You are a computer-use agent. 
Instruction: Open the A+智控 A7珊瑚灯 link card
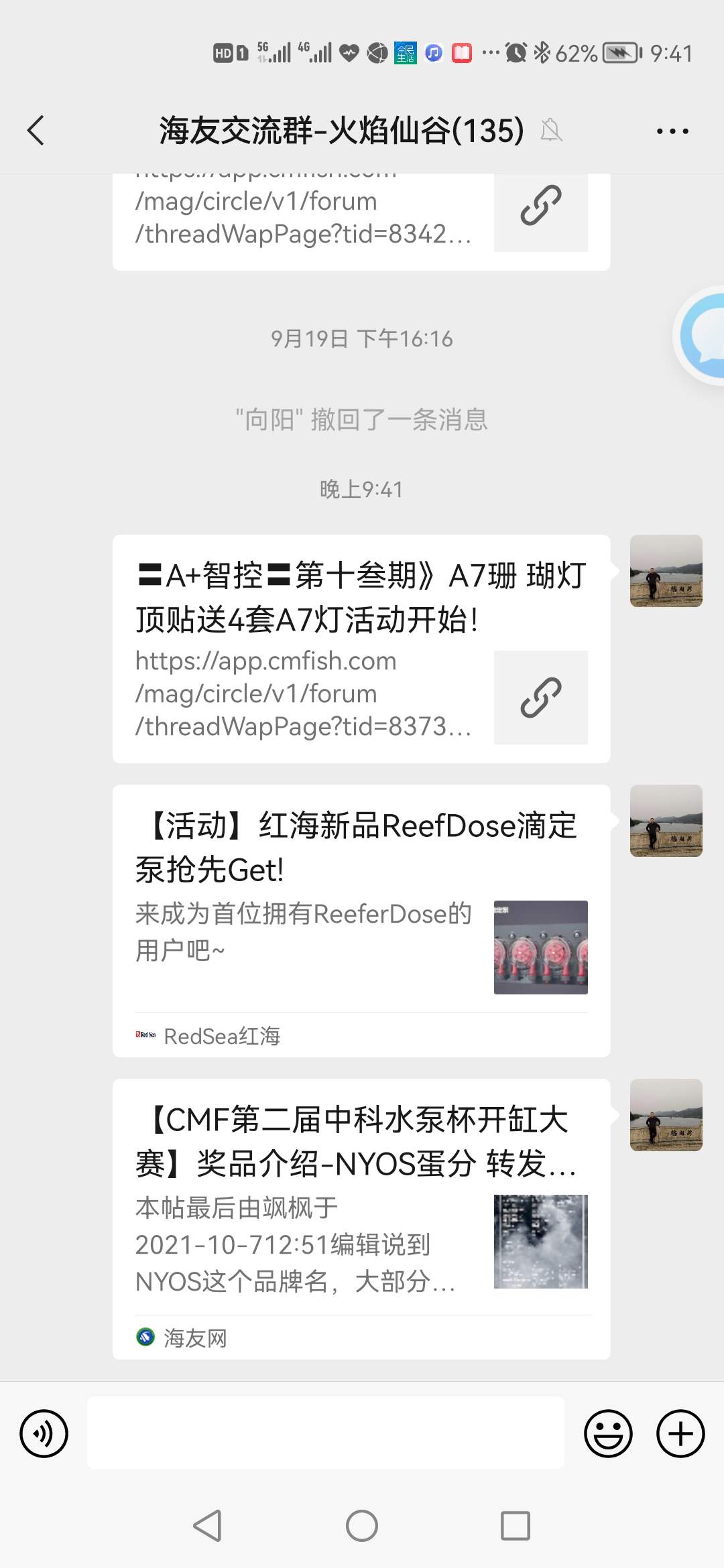tap(361, 649)
